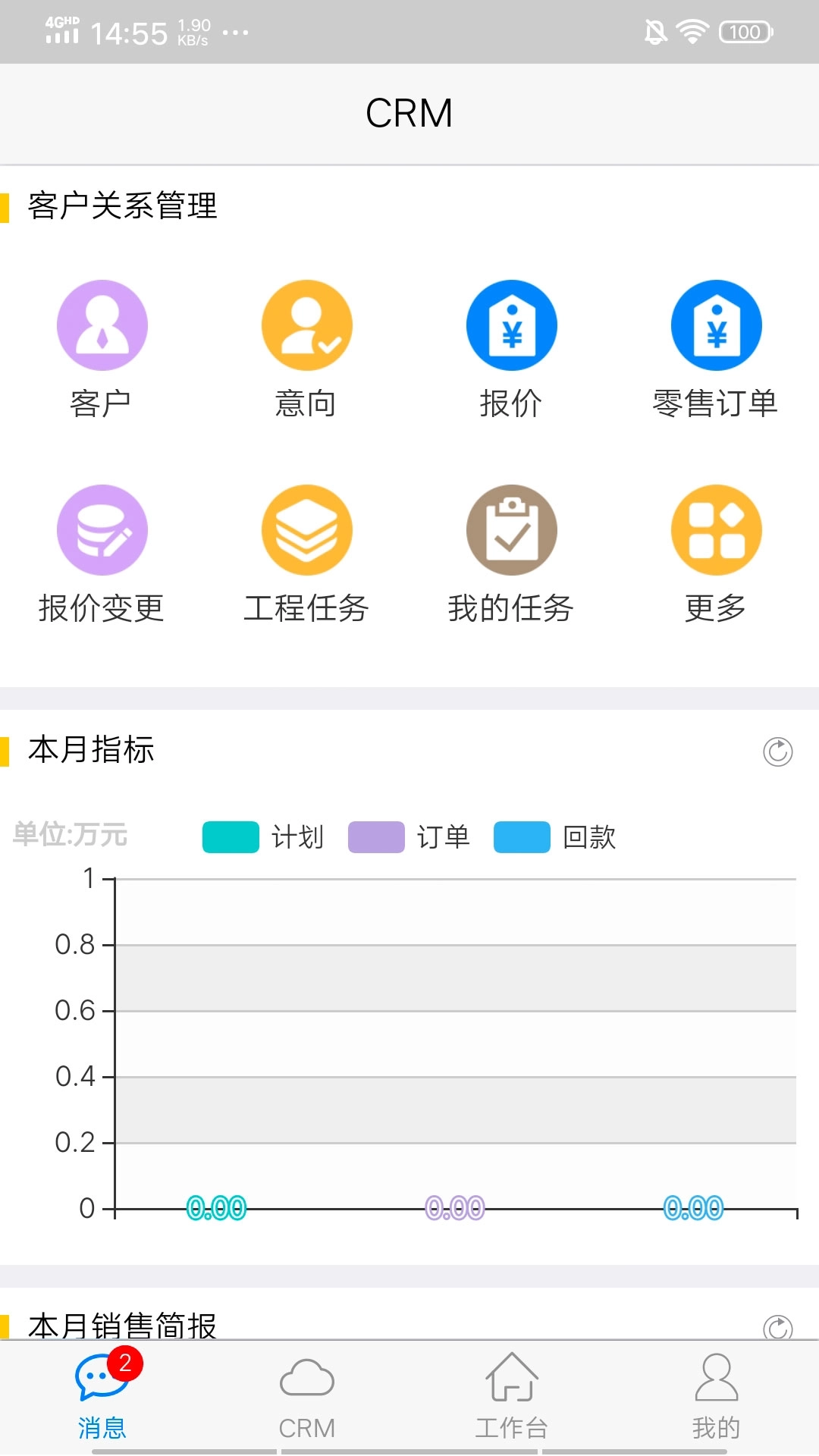Toggle the 订单 legend visibility
Image resolution: width=819 pixels, height=1456 pixels.
(409, 837)
